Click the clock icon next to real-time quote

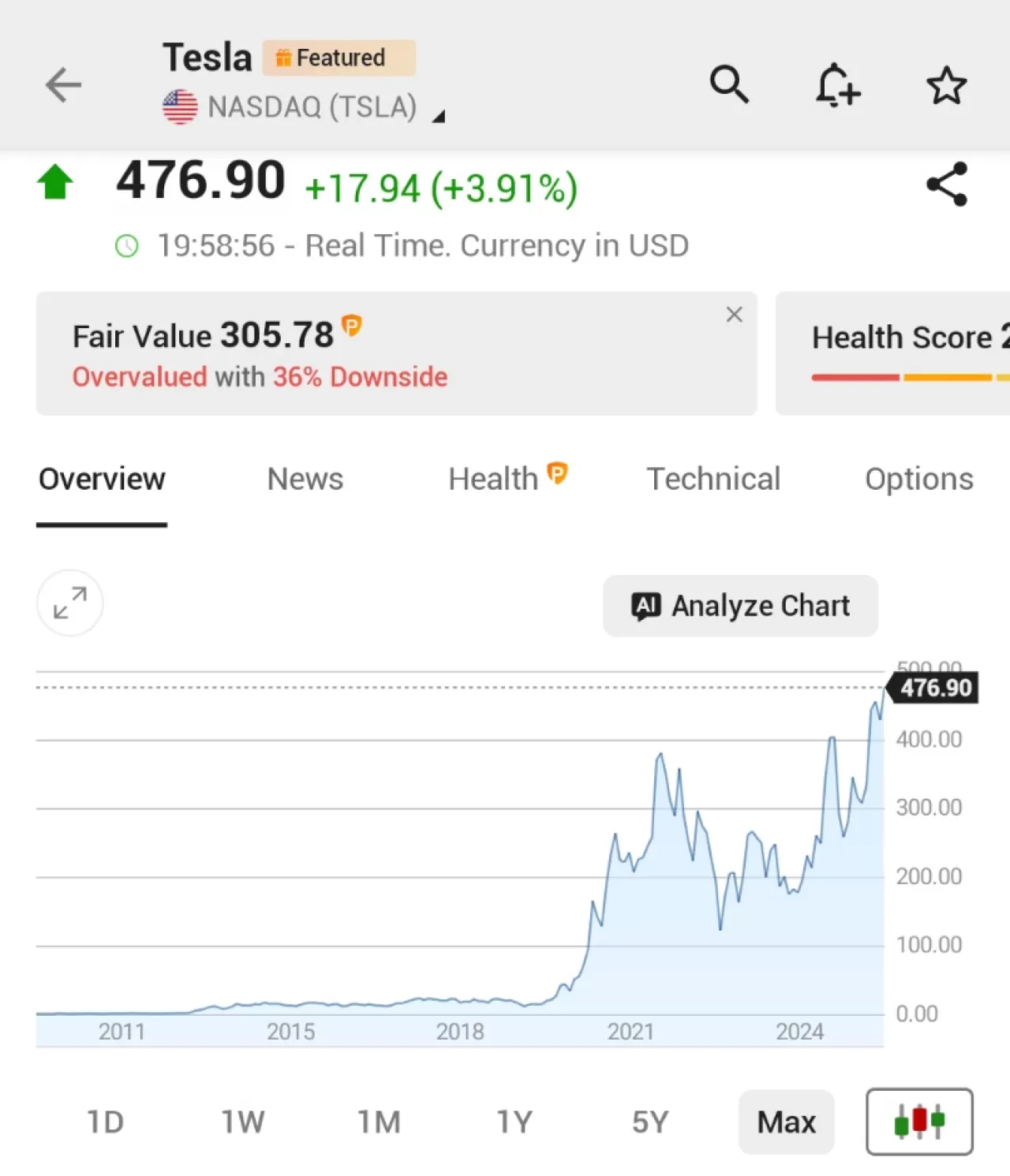click(x=129, y=245)
